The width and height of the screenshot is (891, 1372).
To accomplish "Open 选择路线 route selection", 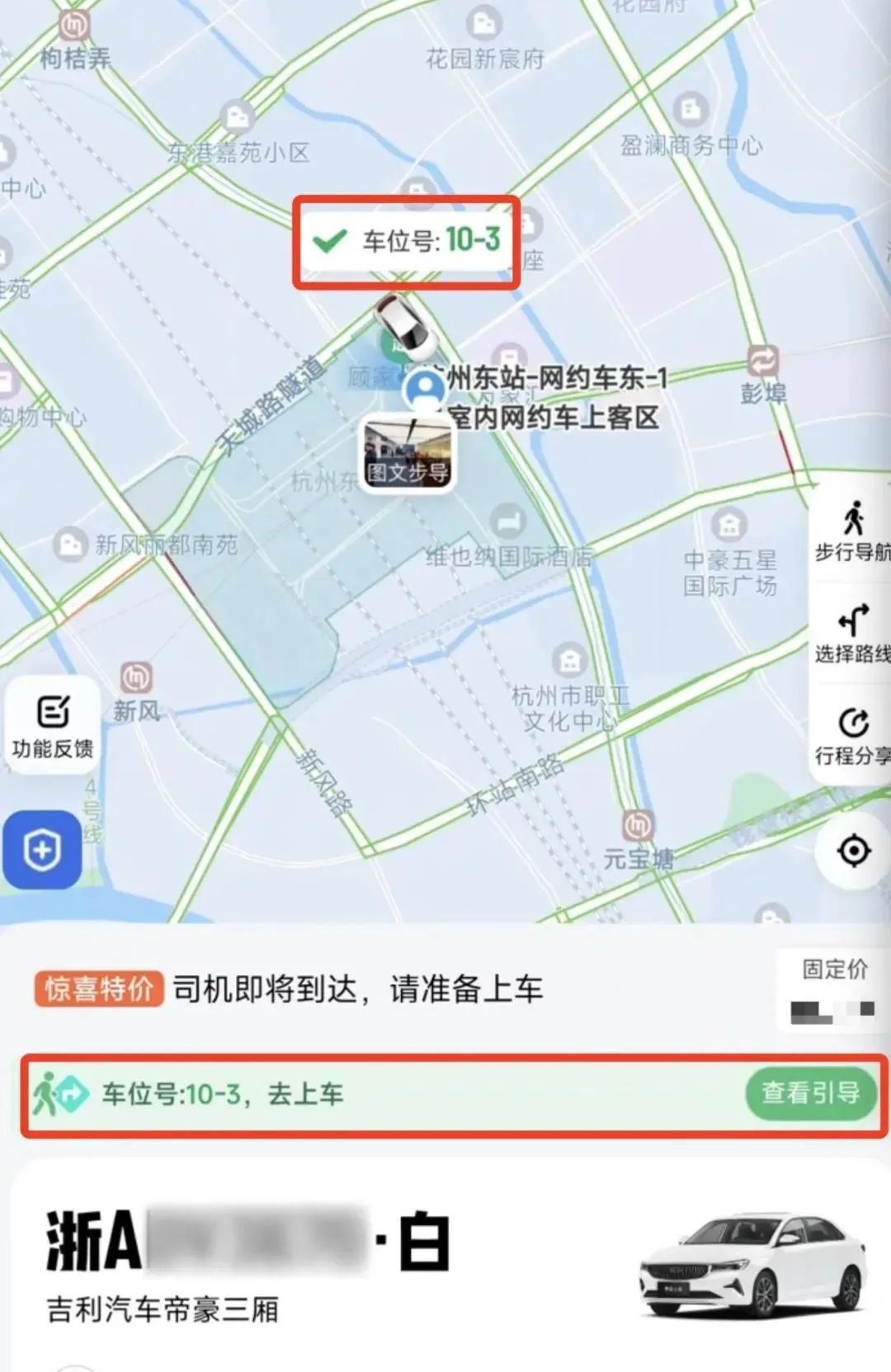I will tap(852, 634).
